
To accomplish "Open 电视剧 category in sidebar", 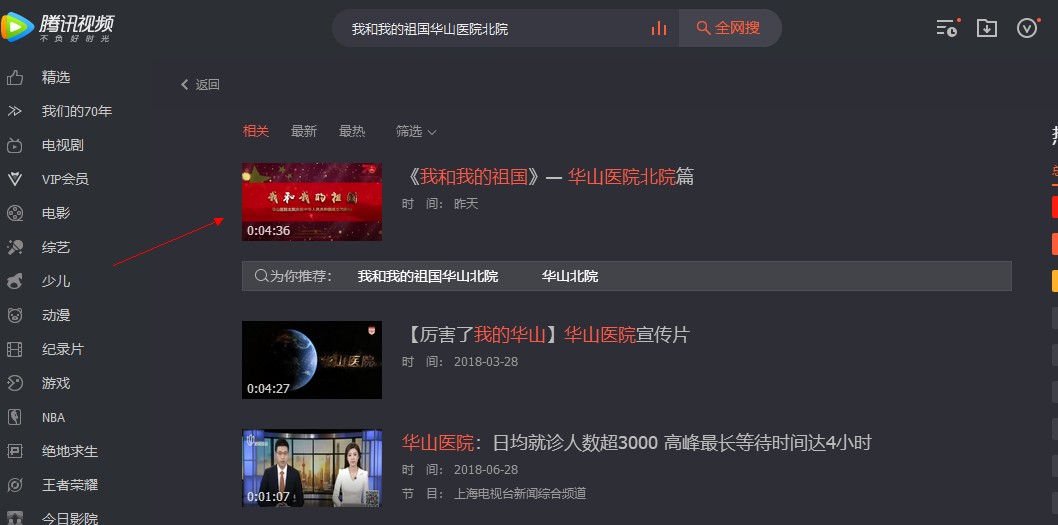I will coord(62,145).
